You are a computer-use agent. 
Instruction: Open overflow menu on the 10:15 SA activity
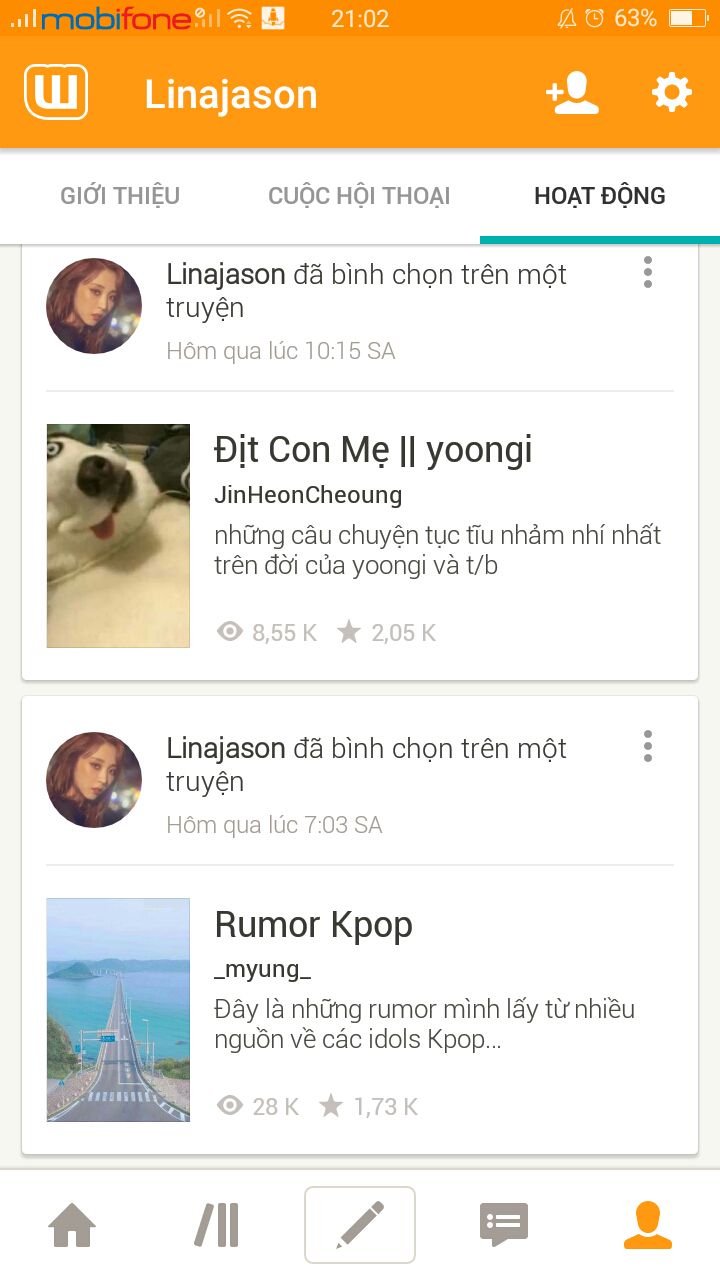648,272
